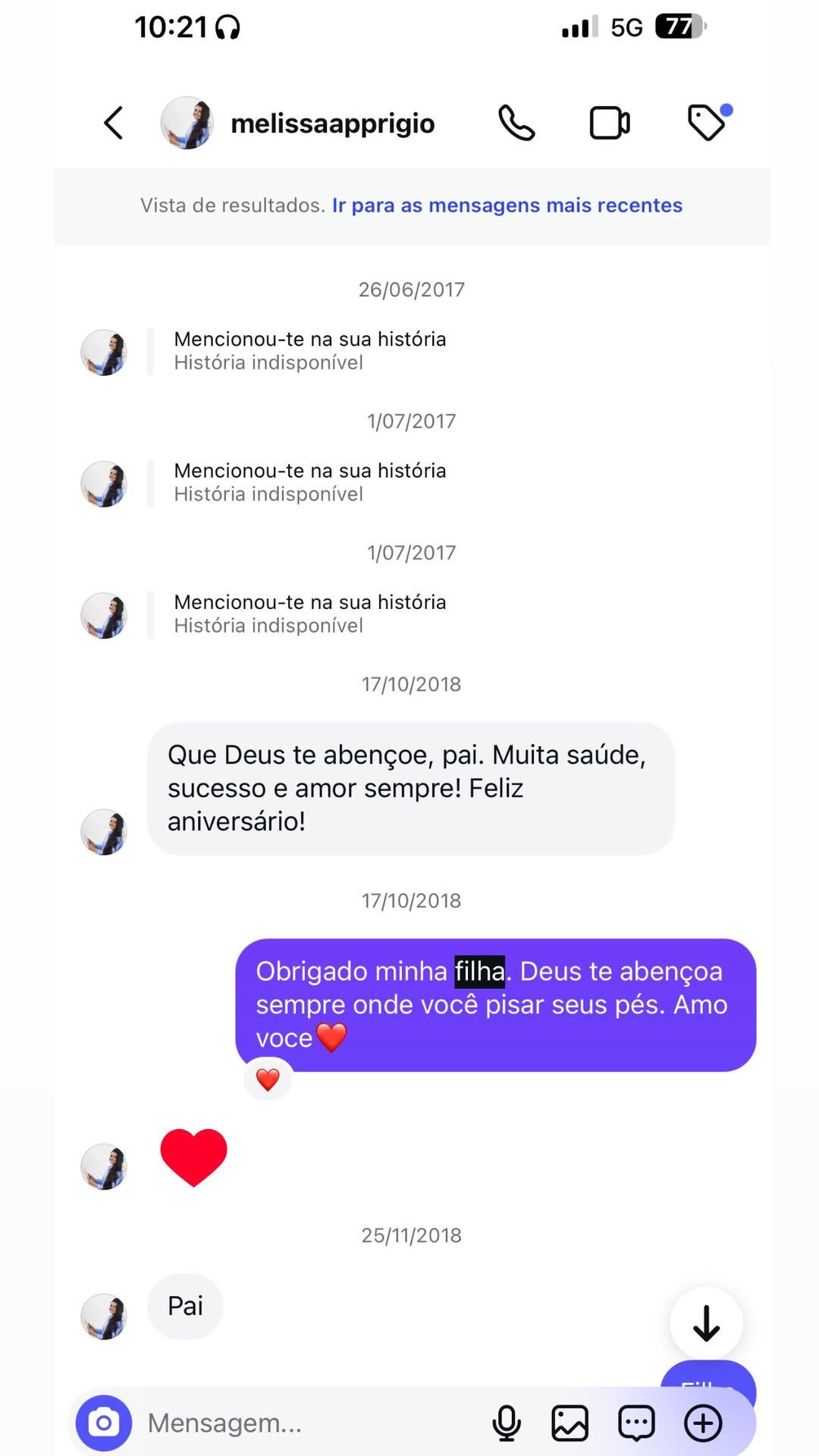Focus the Mensagem text field

[x=303, y=1423]
